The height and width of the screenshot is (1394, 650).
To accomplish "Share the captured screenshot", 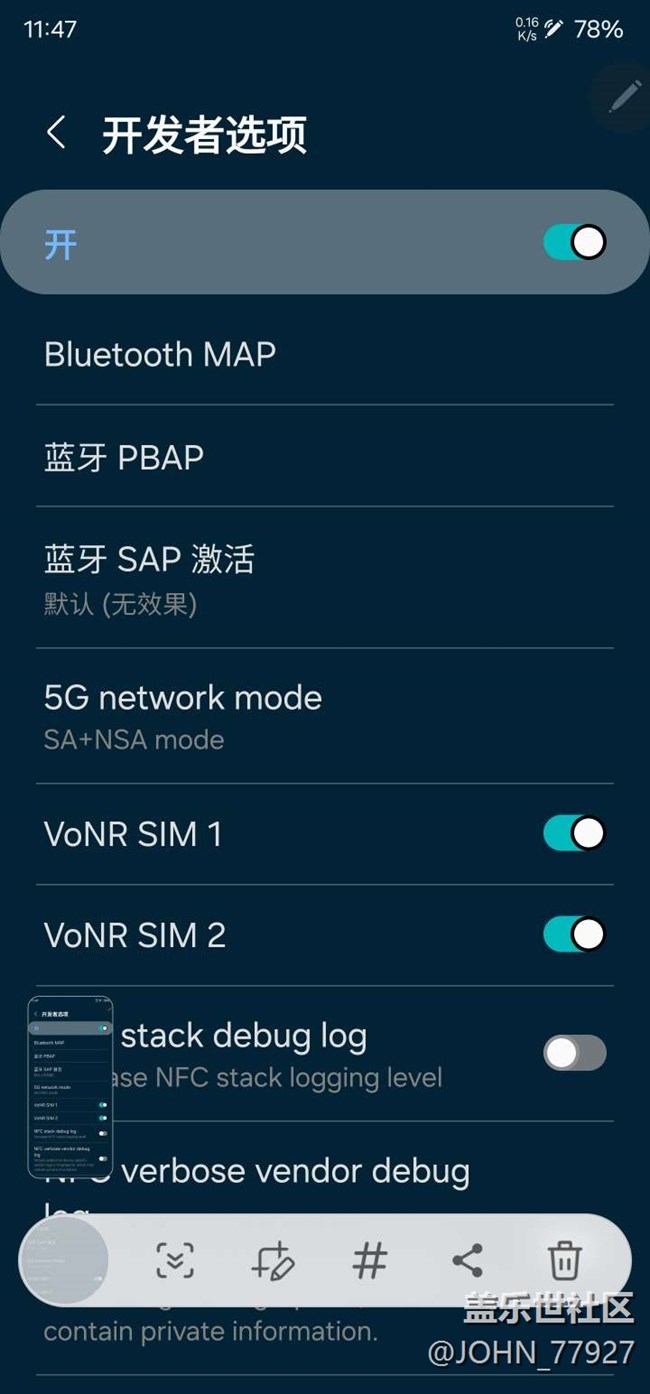I will [467, 1261].
